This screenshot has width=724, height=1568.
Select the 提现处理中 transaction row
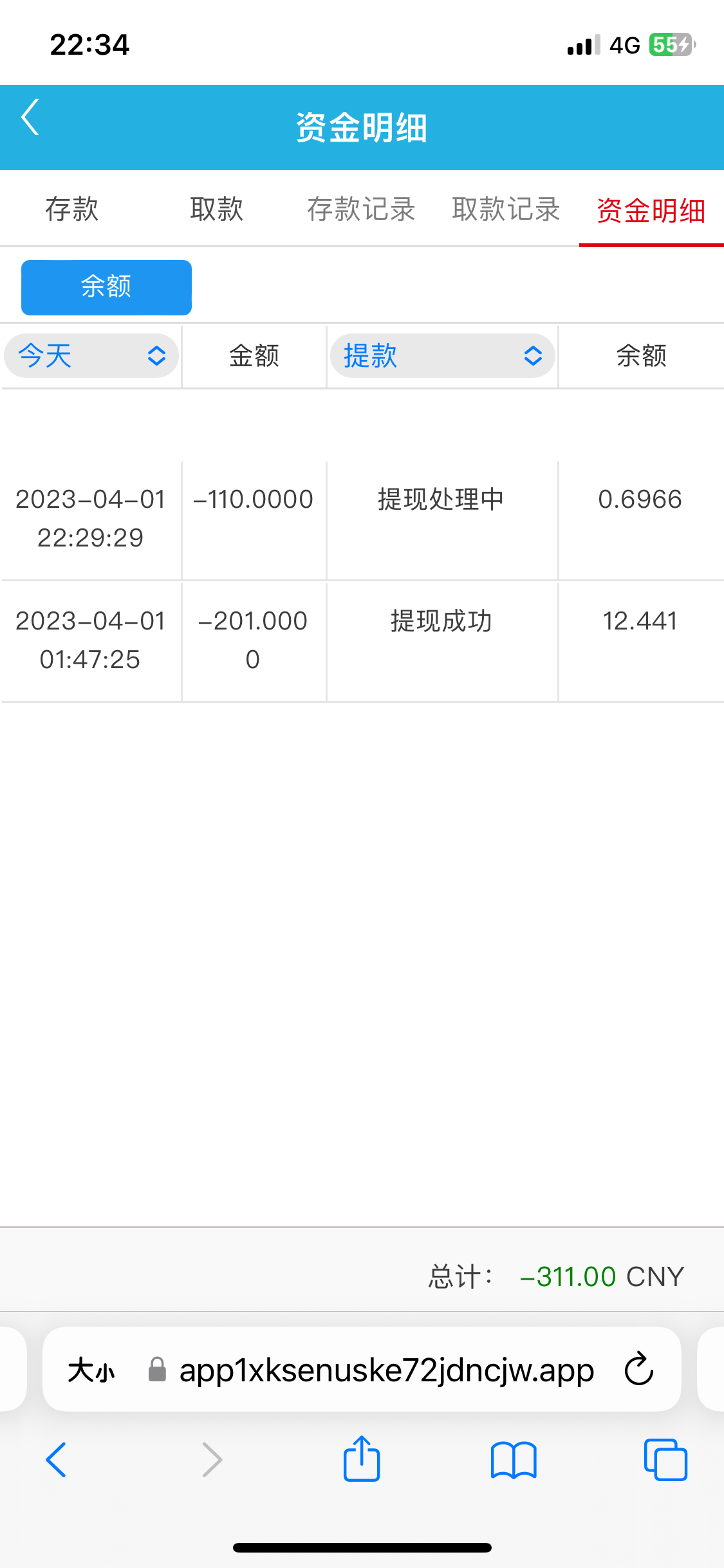tap(362, 518)
